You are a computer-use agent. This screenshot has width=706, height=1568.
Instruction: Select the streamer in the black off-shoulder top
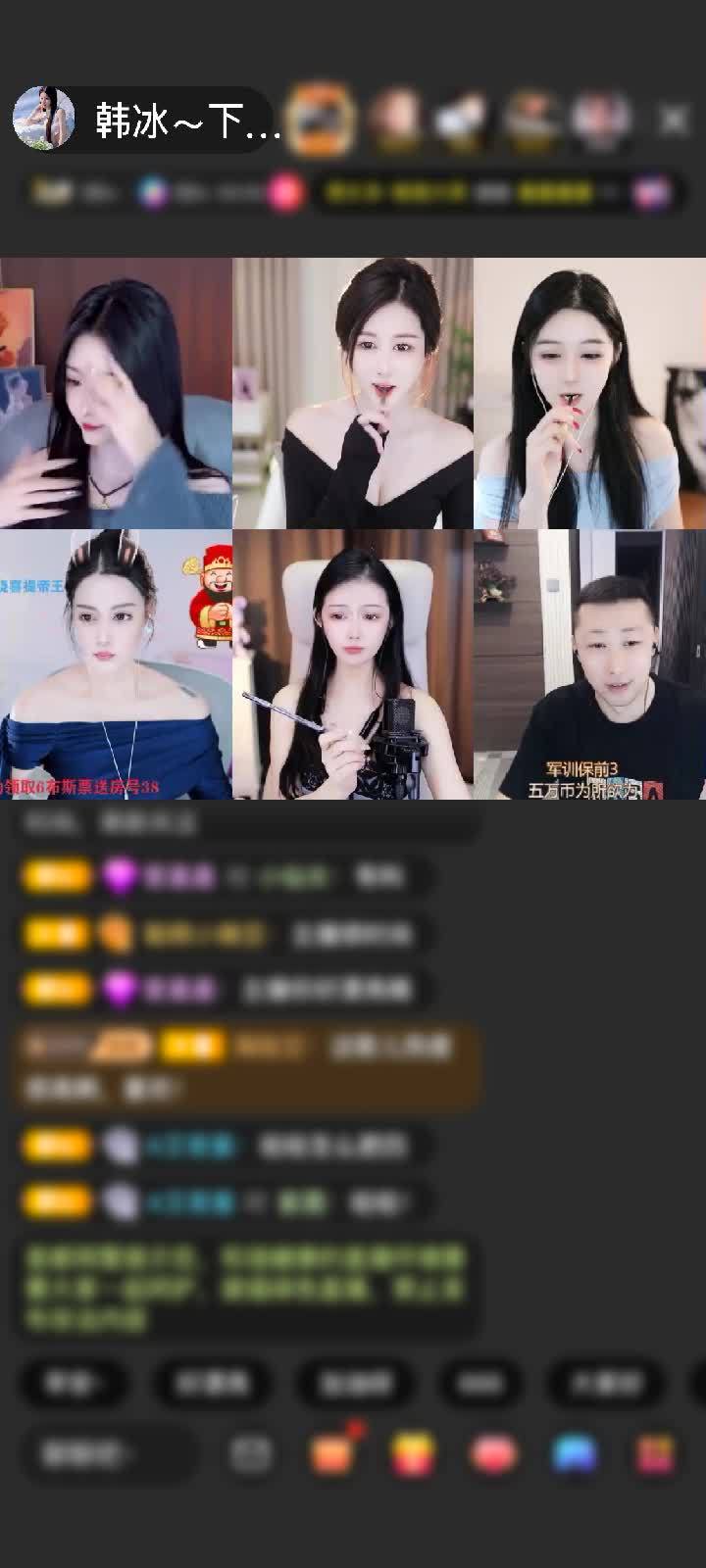353,392
